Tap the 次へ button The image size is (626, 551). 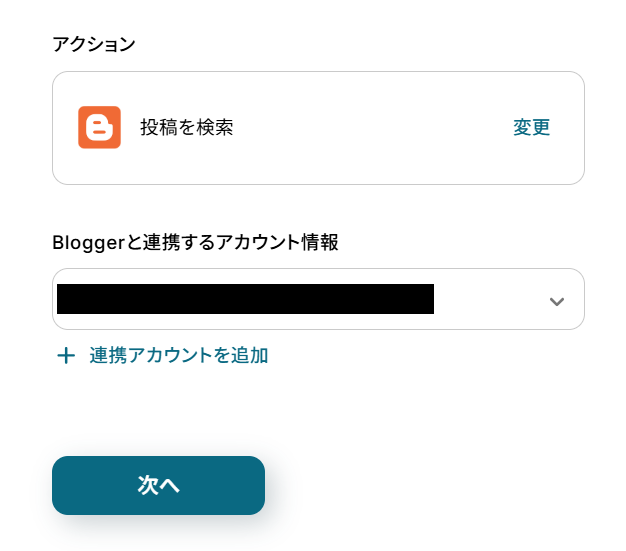(x=158, y=485)
